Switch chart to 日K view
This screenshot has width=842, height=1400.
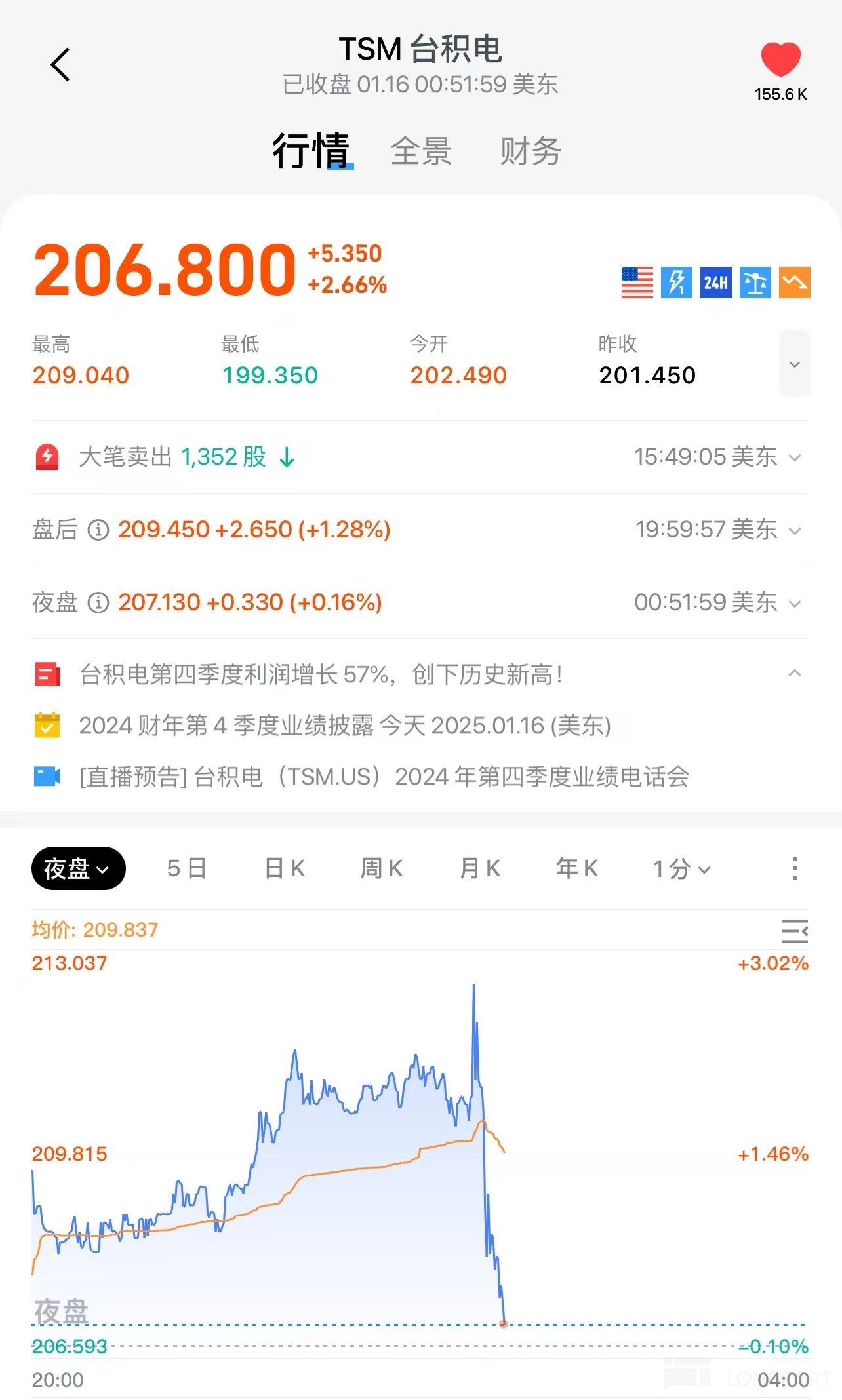pos(285,868)
